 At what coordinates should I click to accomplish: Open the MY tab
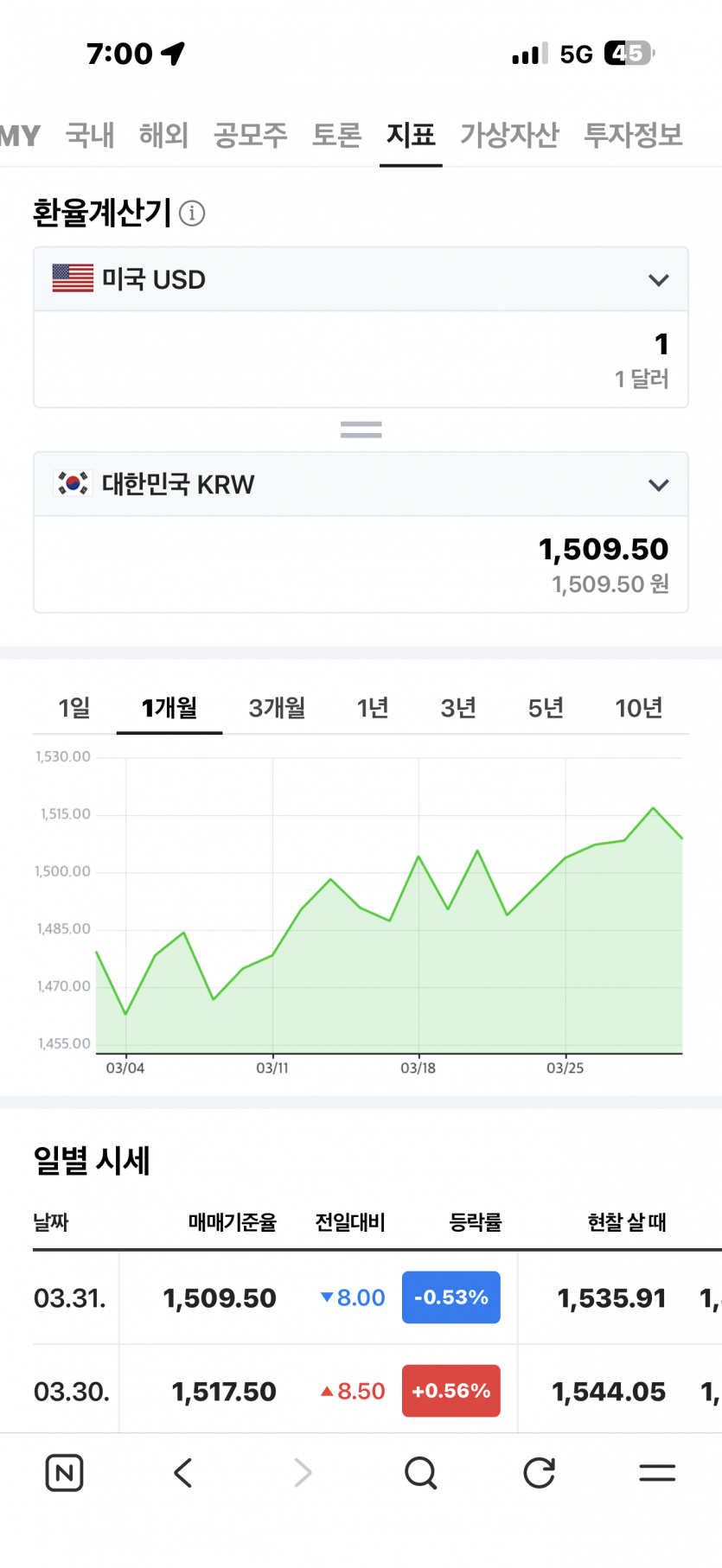click(19, 135)
